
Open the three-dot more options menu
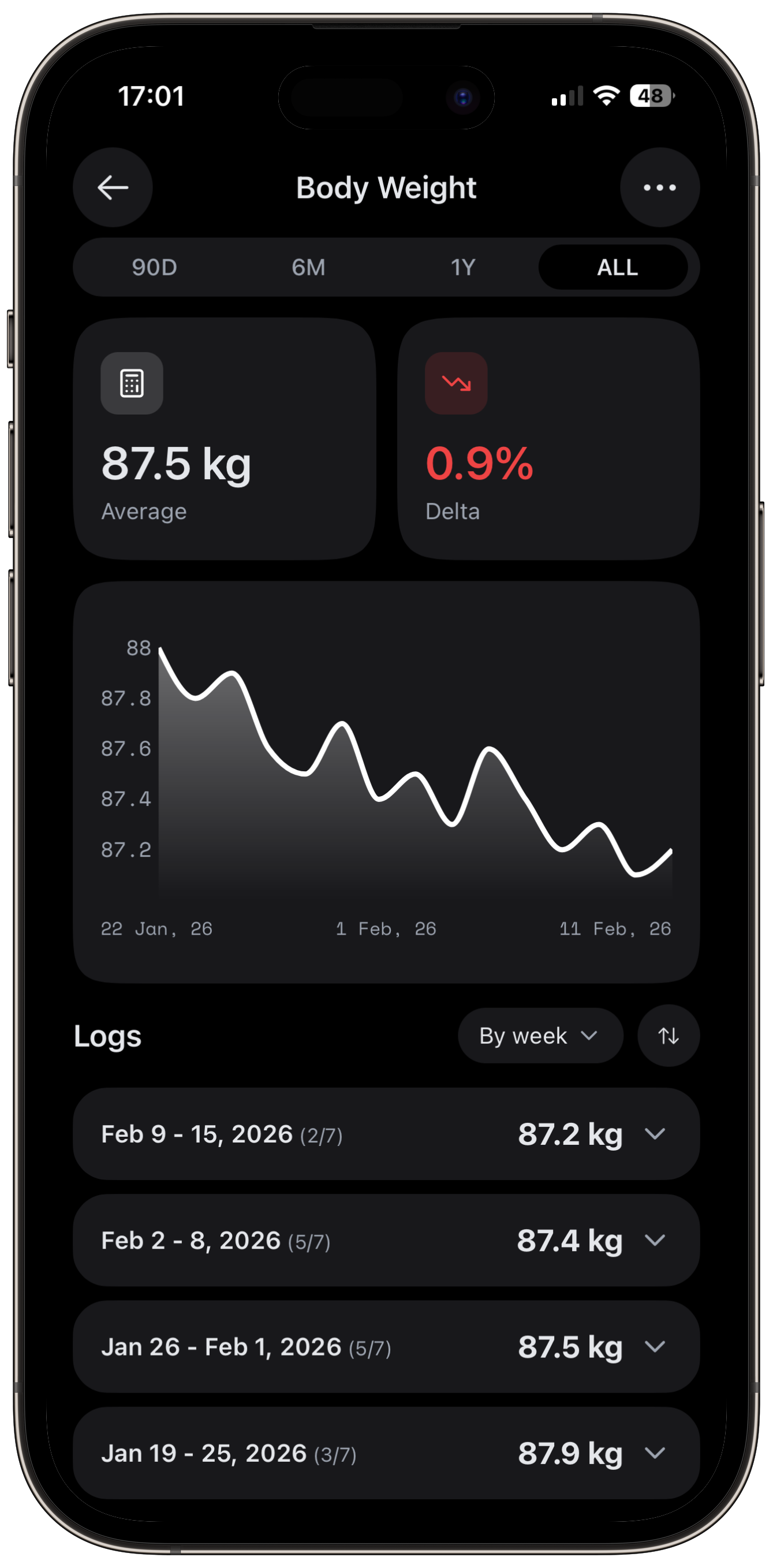click(x=659, y=188)
